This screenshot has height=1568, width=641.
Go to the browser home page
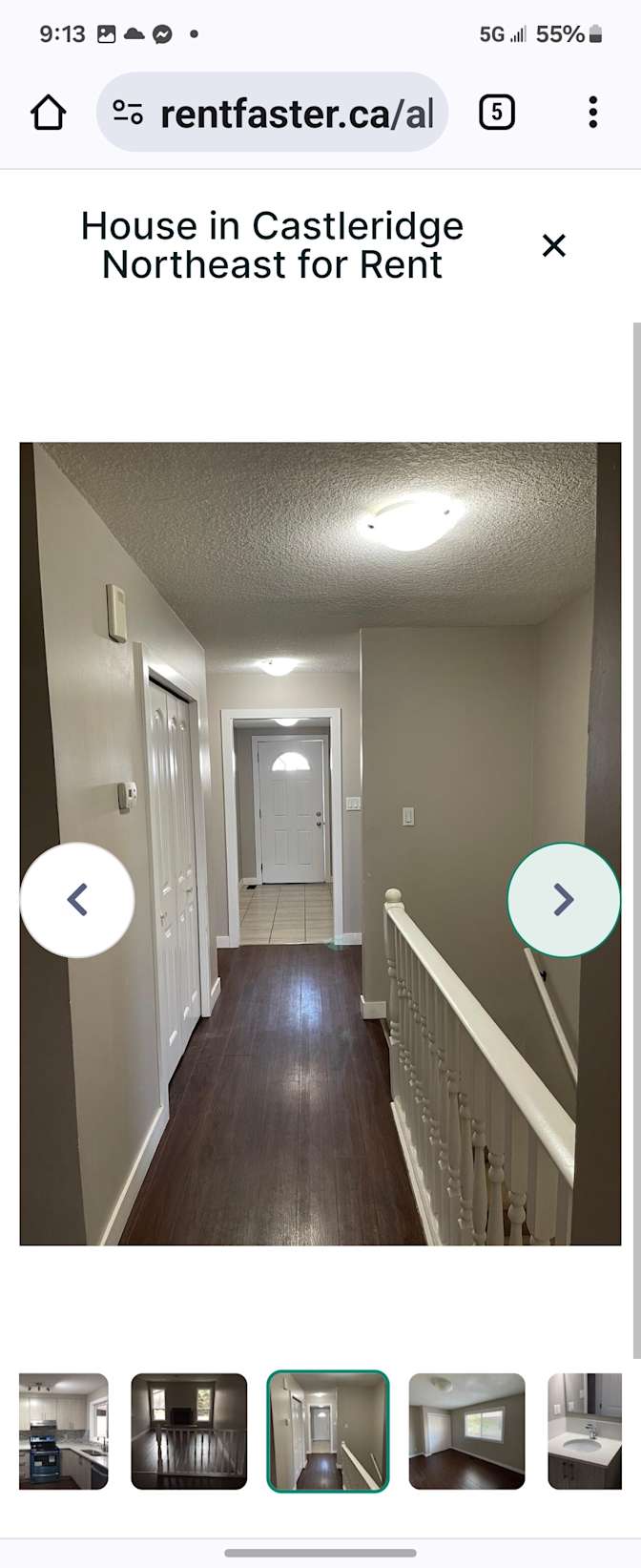(49, 113)
